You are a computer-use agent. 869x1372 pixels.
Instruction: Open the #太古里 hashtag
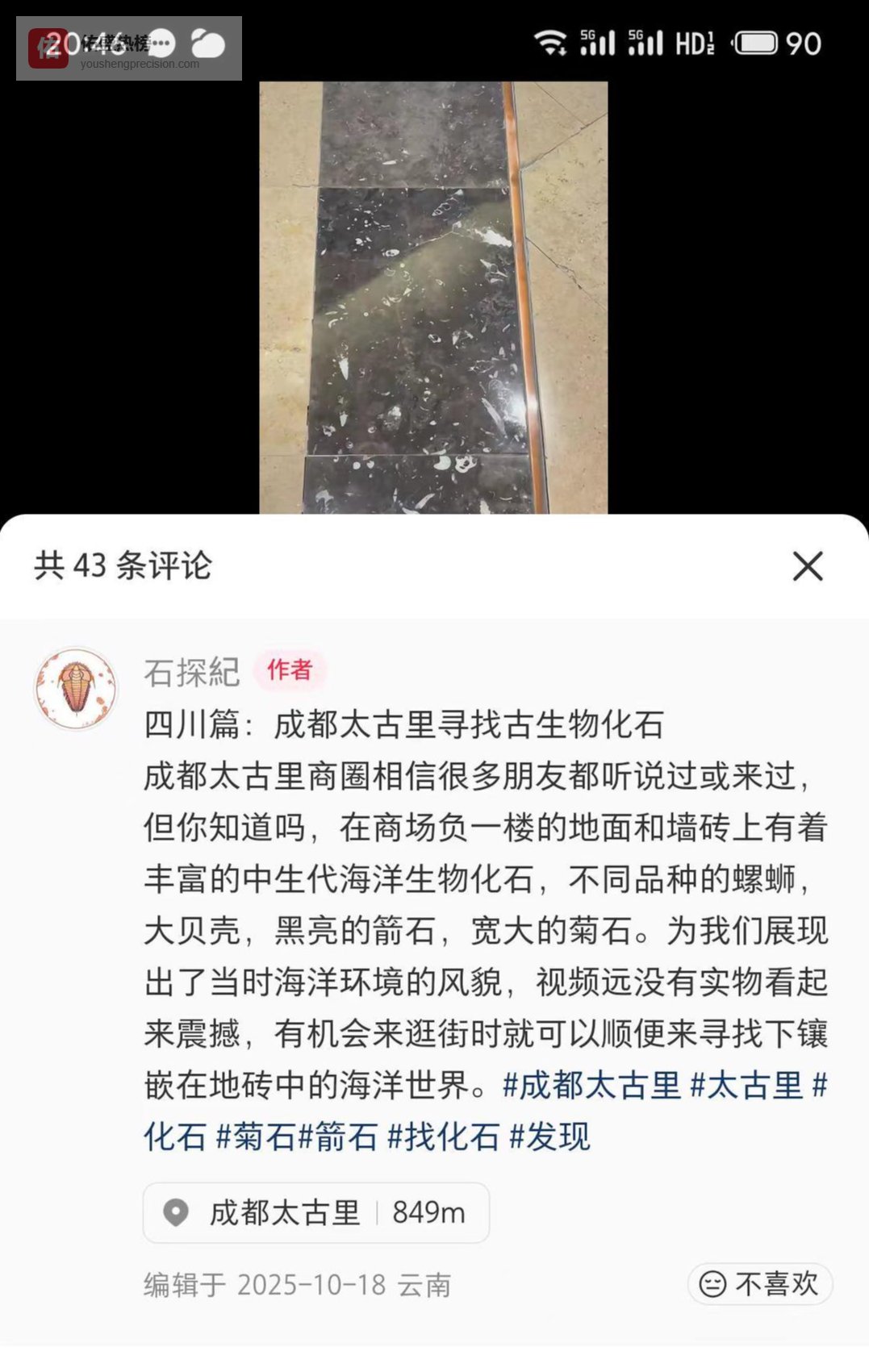point(746,1086)
